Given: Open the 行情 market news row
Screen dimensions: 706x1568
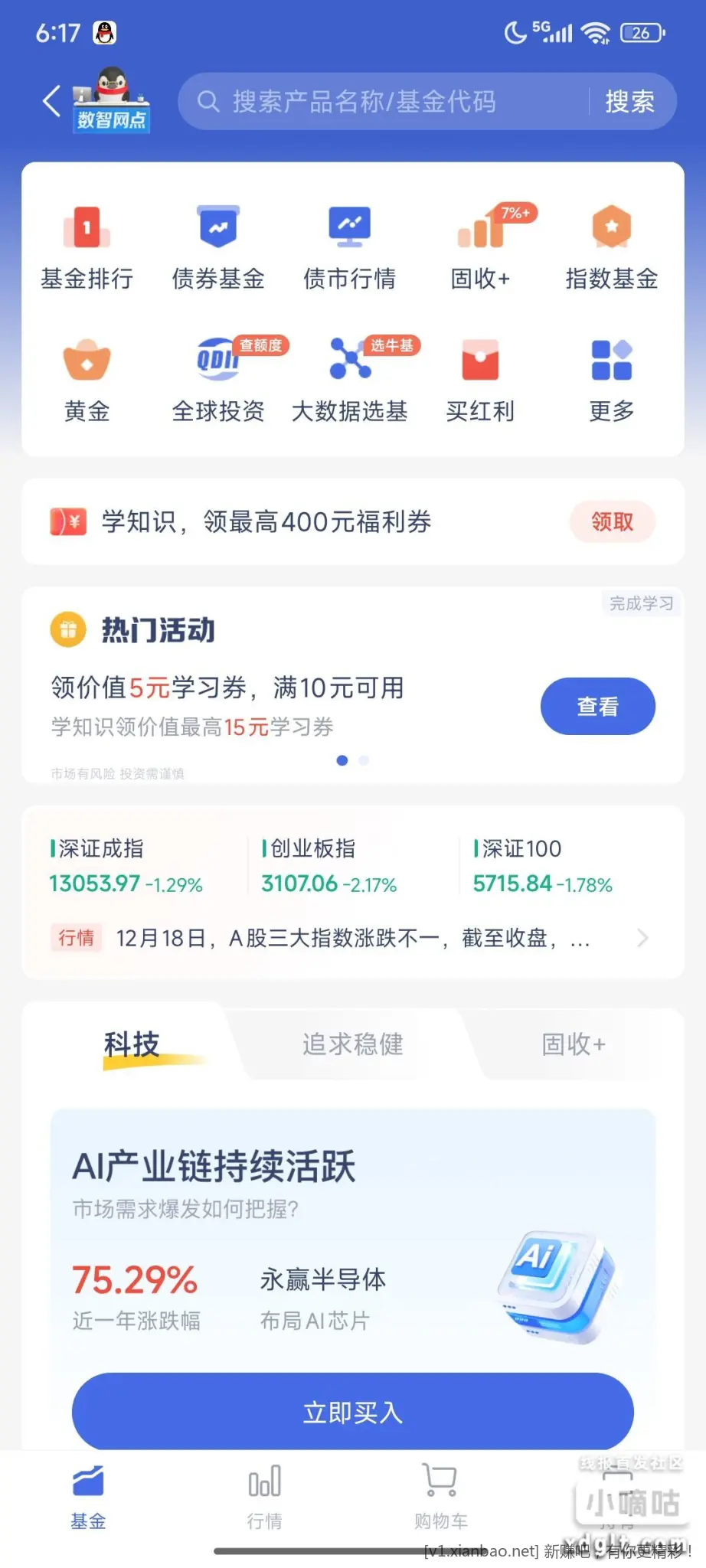Looking at the screenshot, I should point(352,938).
